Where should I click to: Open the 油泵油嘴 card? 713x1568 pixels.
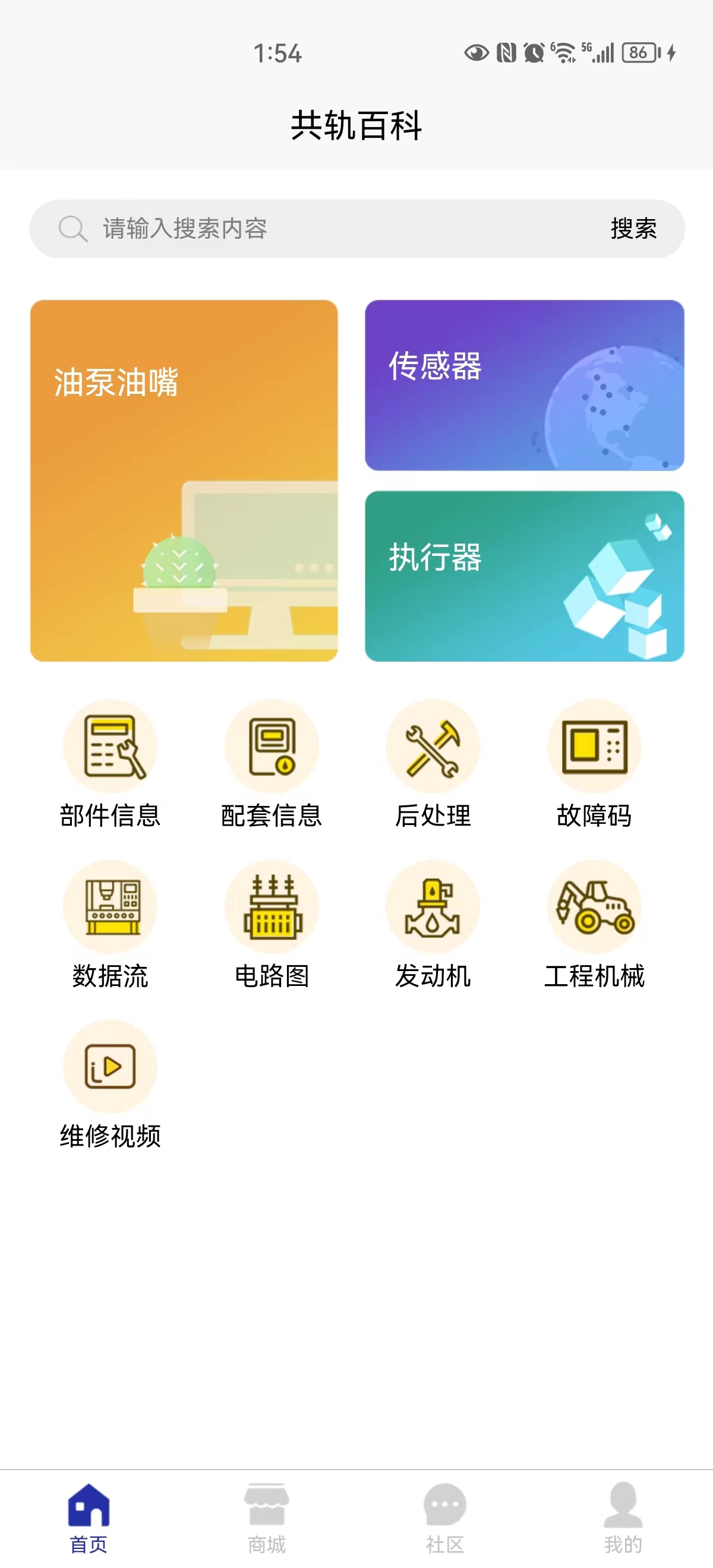184,480
